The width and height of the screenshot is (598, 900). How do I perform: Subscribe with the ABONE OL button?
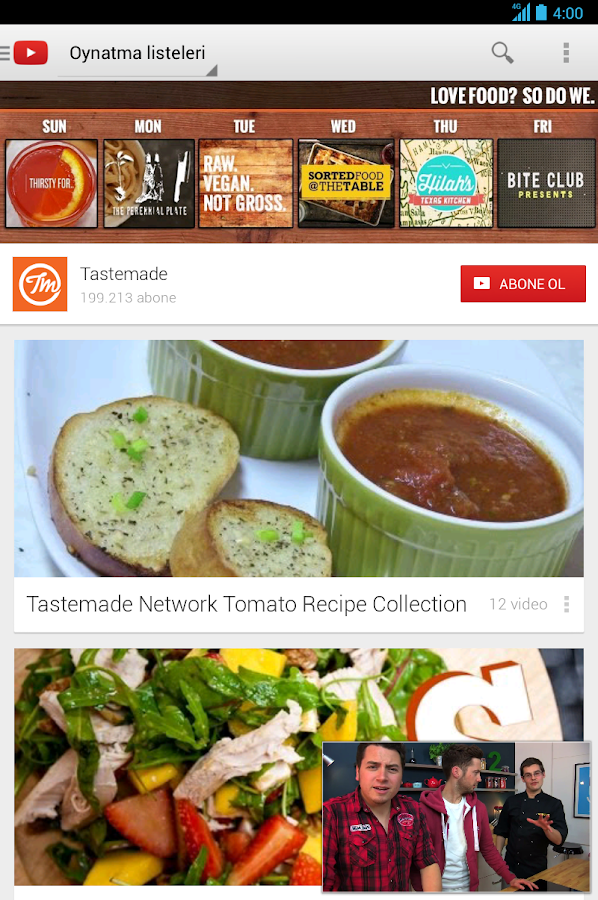click(523, 284)
